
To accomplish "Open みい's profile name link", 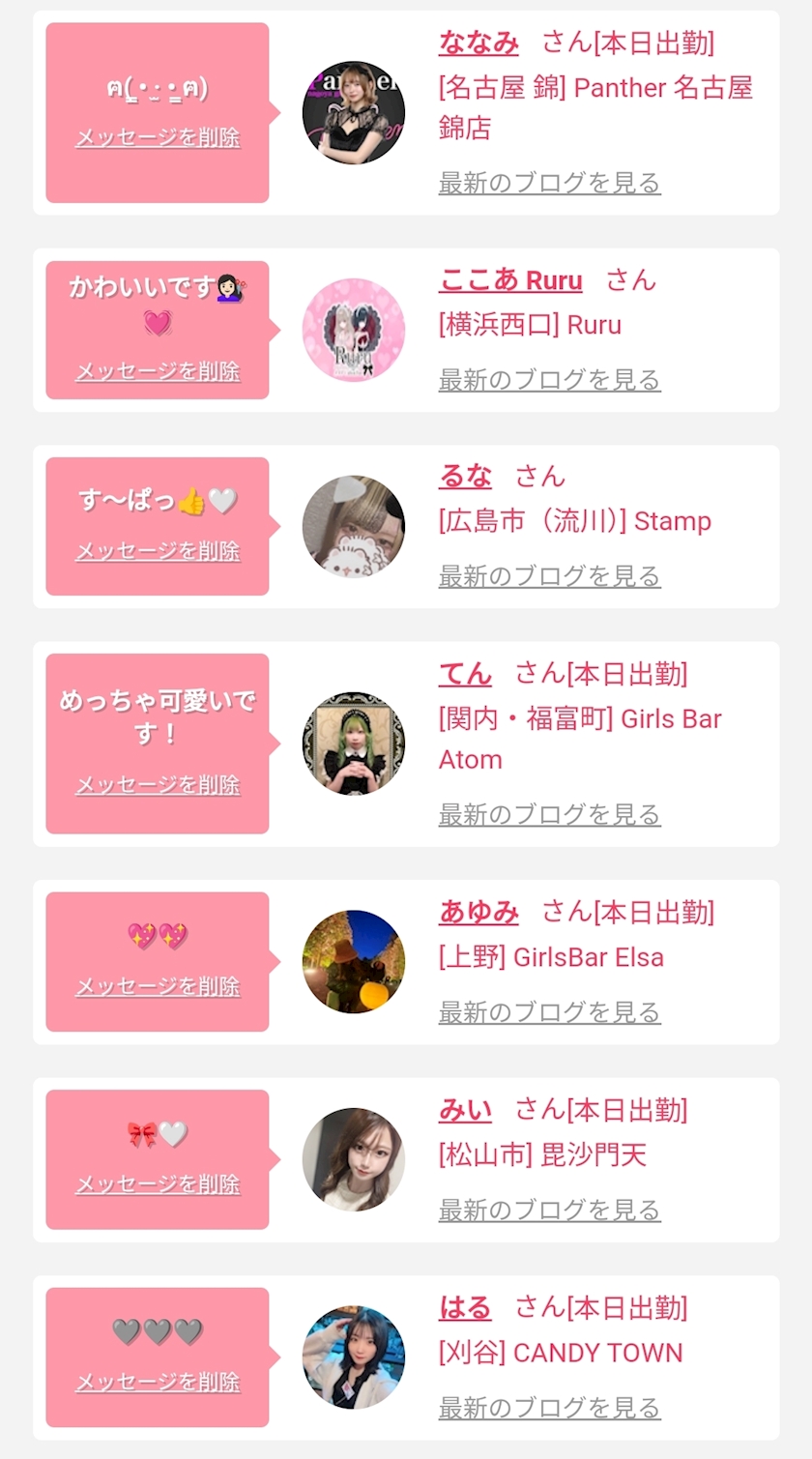I will [x=465, y=1109].
